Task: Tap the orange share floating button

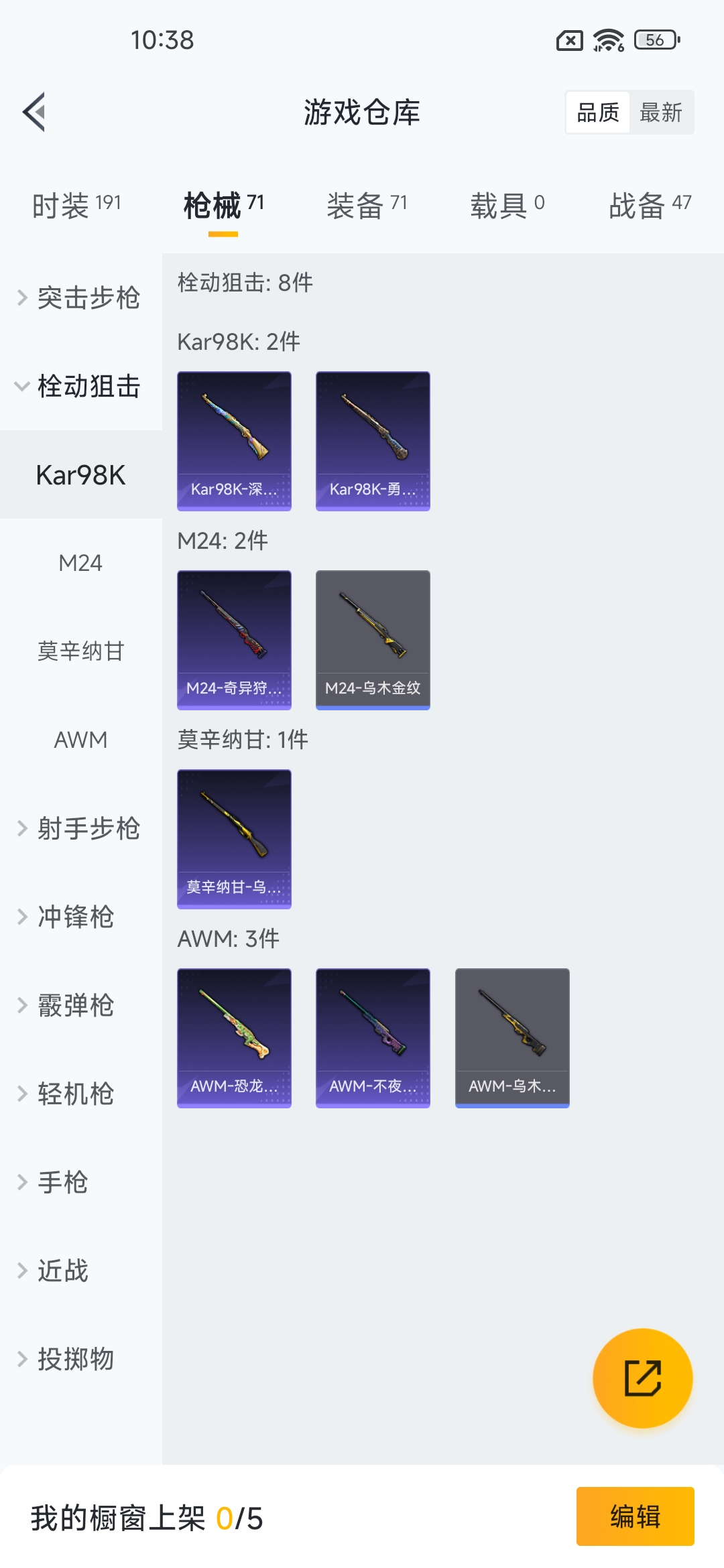Action: click(642, 1378)
